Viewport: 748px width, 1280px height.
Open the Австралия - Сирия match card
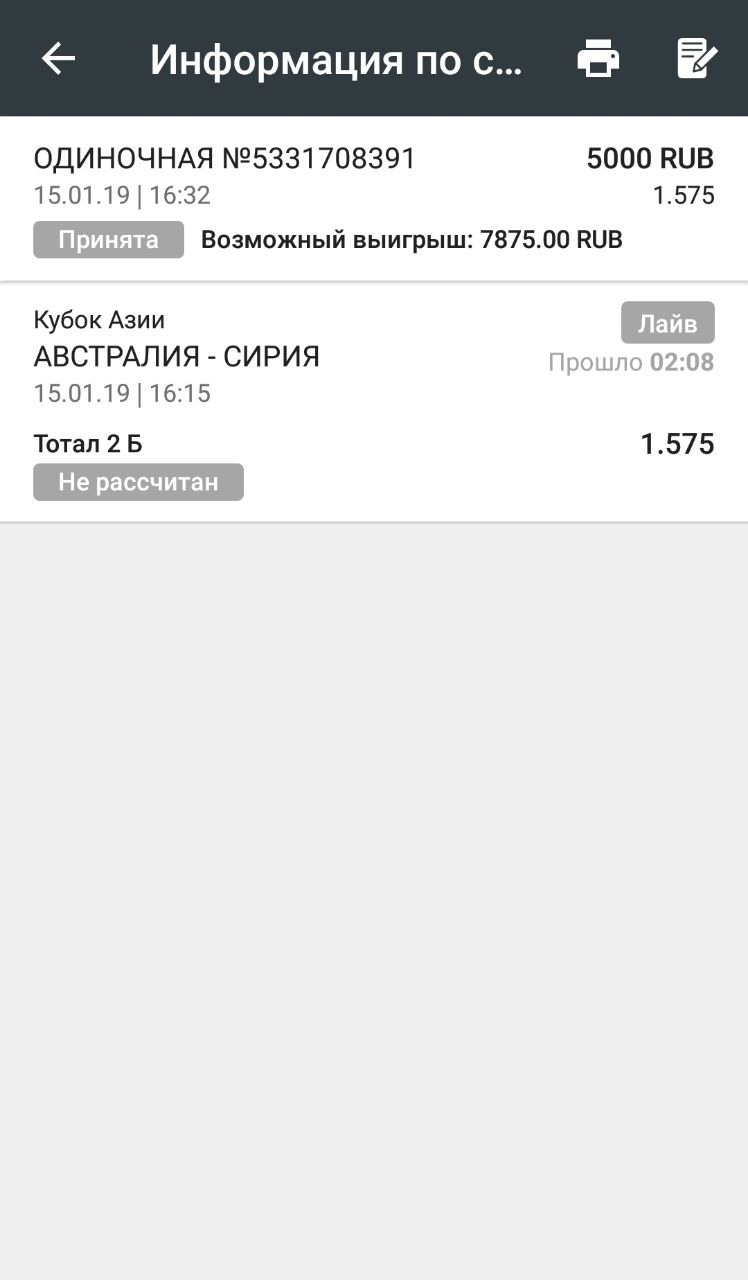coord(374,400)
